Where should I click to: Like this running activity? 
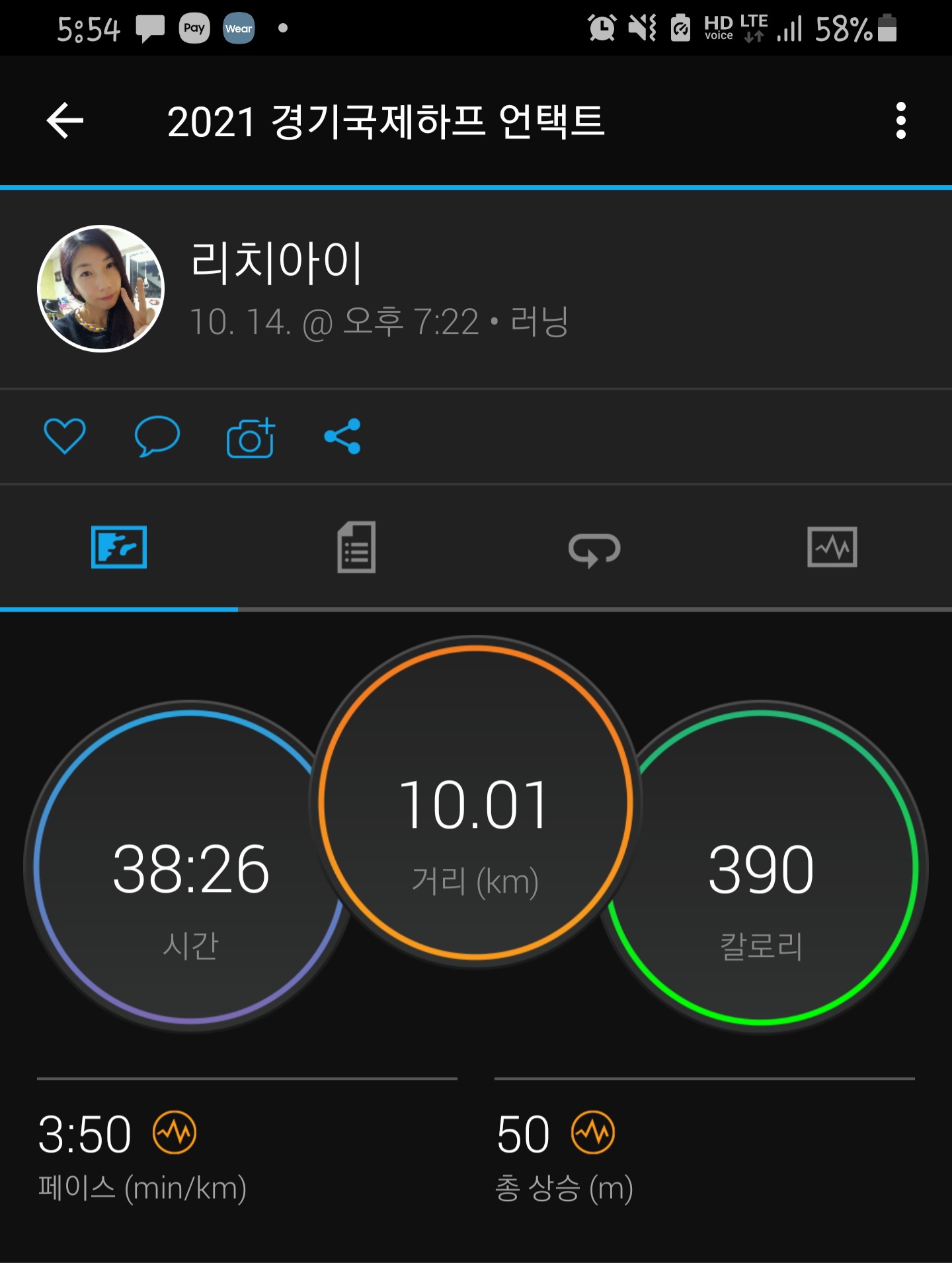64,436
